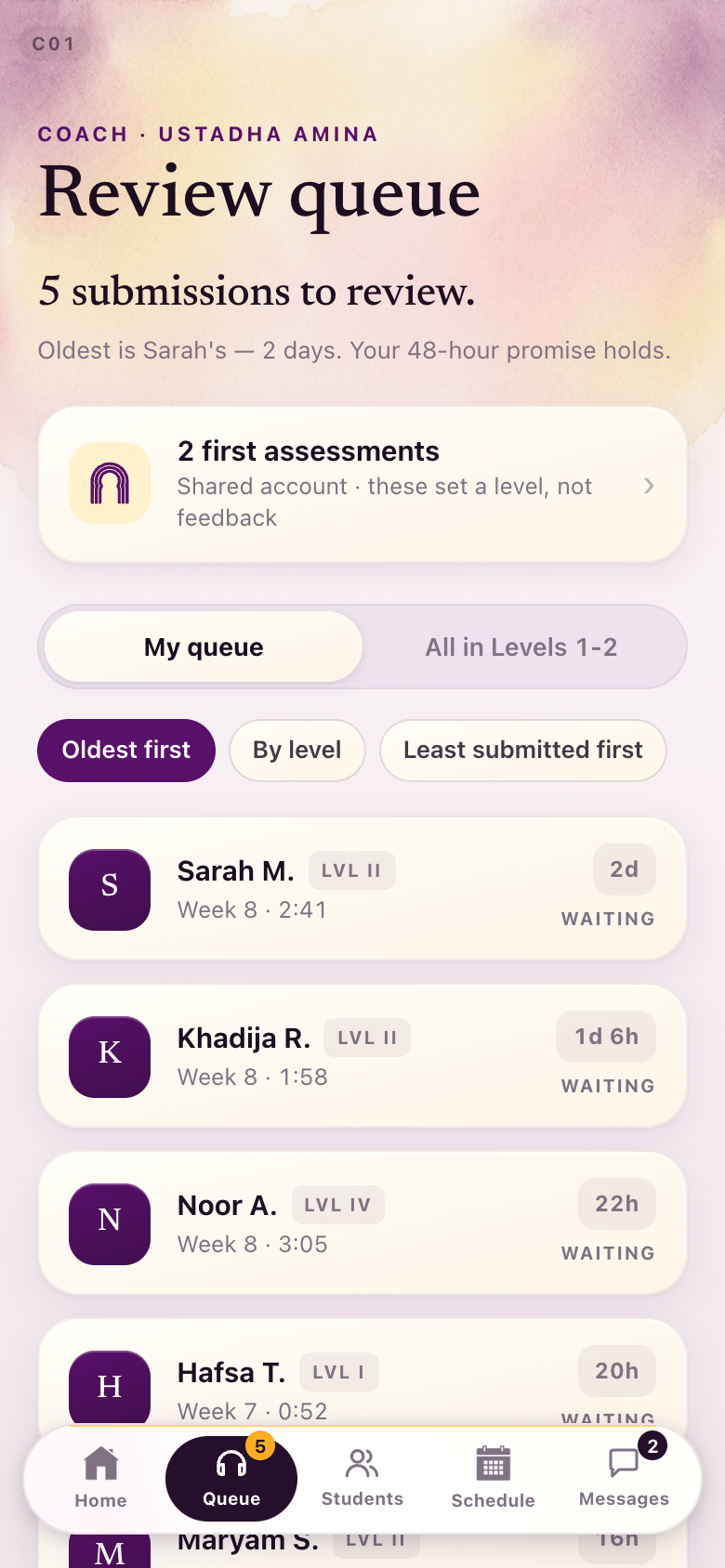Viewport: 725px width, 1568px height.
Task: Open the Students tab
Action: [362, 1479]
